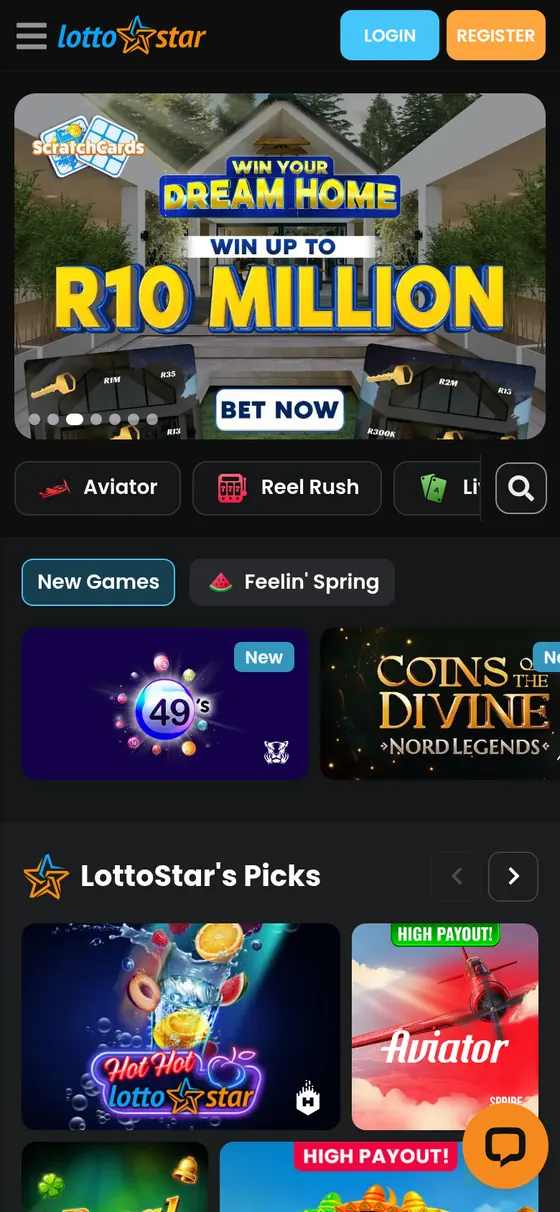Select the Aviator category chip
The image size is (560, 1212).
[98, 488]
